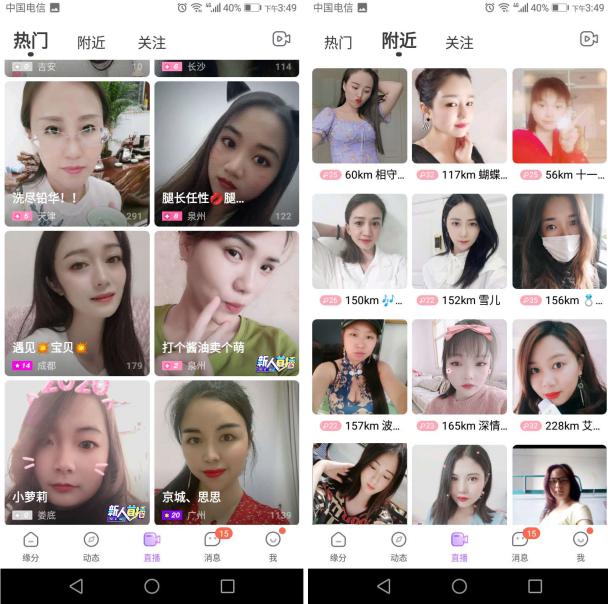Open 小萝莉's live stream card
This screenshot has height=604, width=608.
click(x=77, y=450)
